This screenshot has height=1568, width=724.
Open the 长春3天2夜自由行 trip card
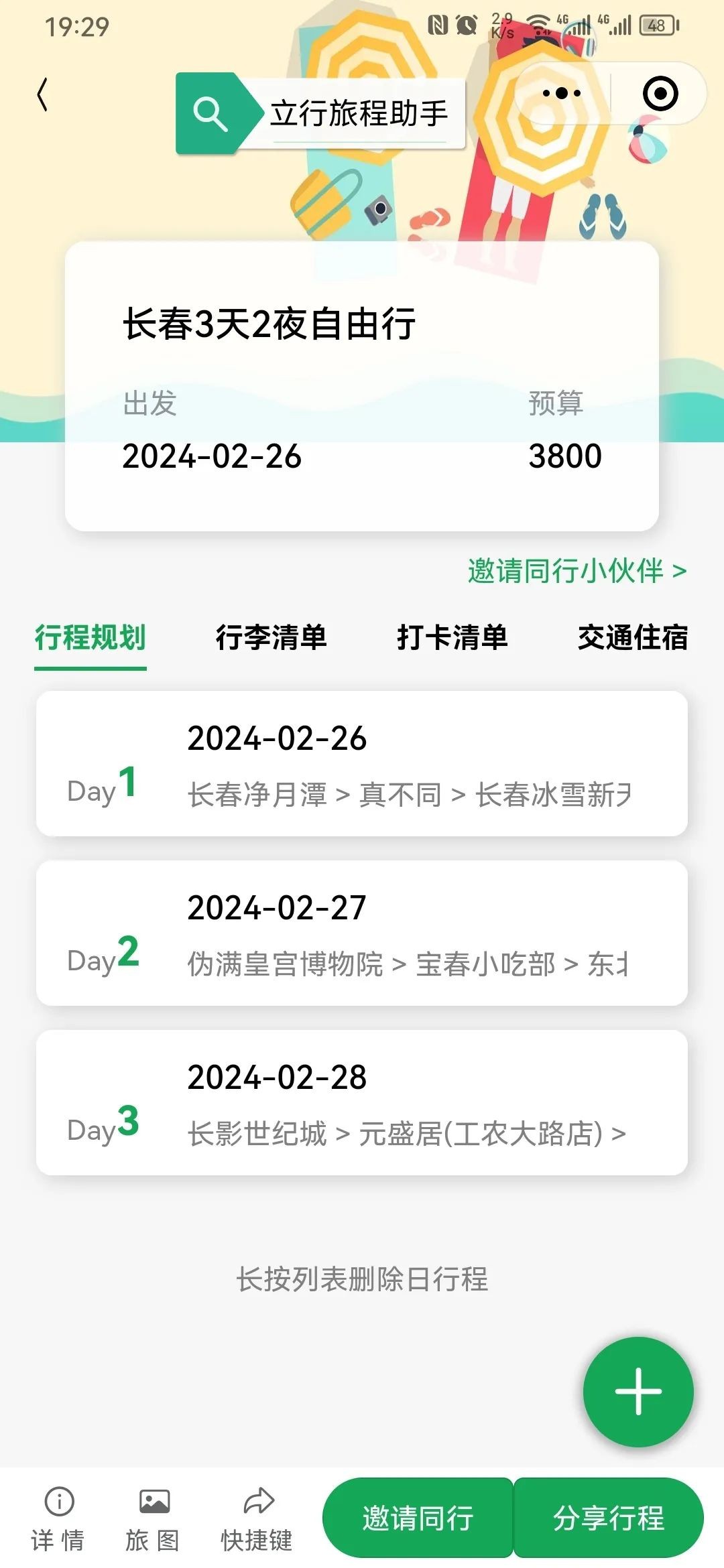[362, 385]
